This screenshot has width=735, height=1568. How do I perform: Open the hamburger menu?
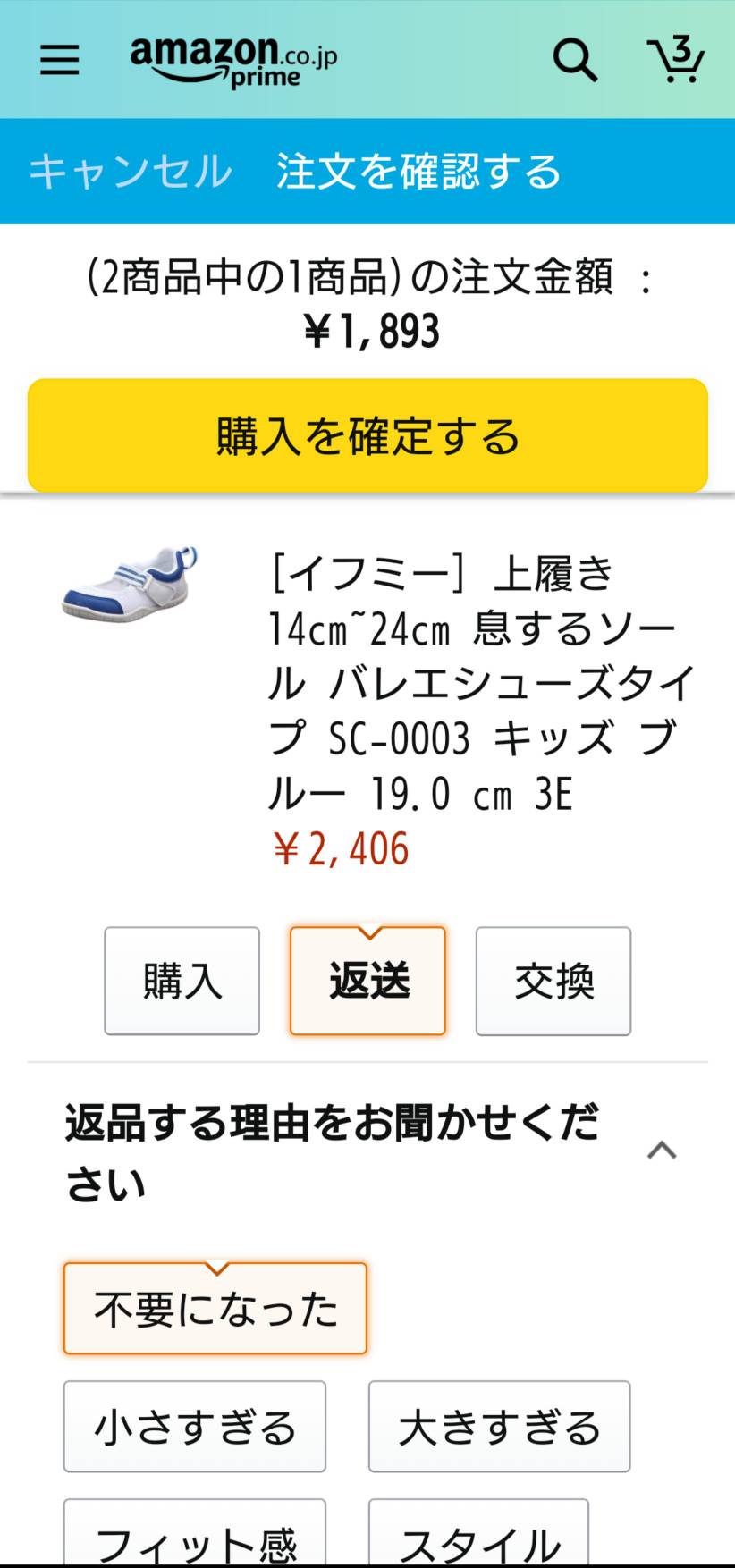(x=59, y=60)
